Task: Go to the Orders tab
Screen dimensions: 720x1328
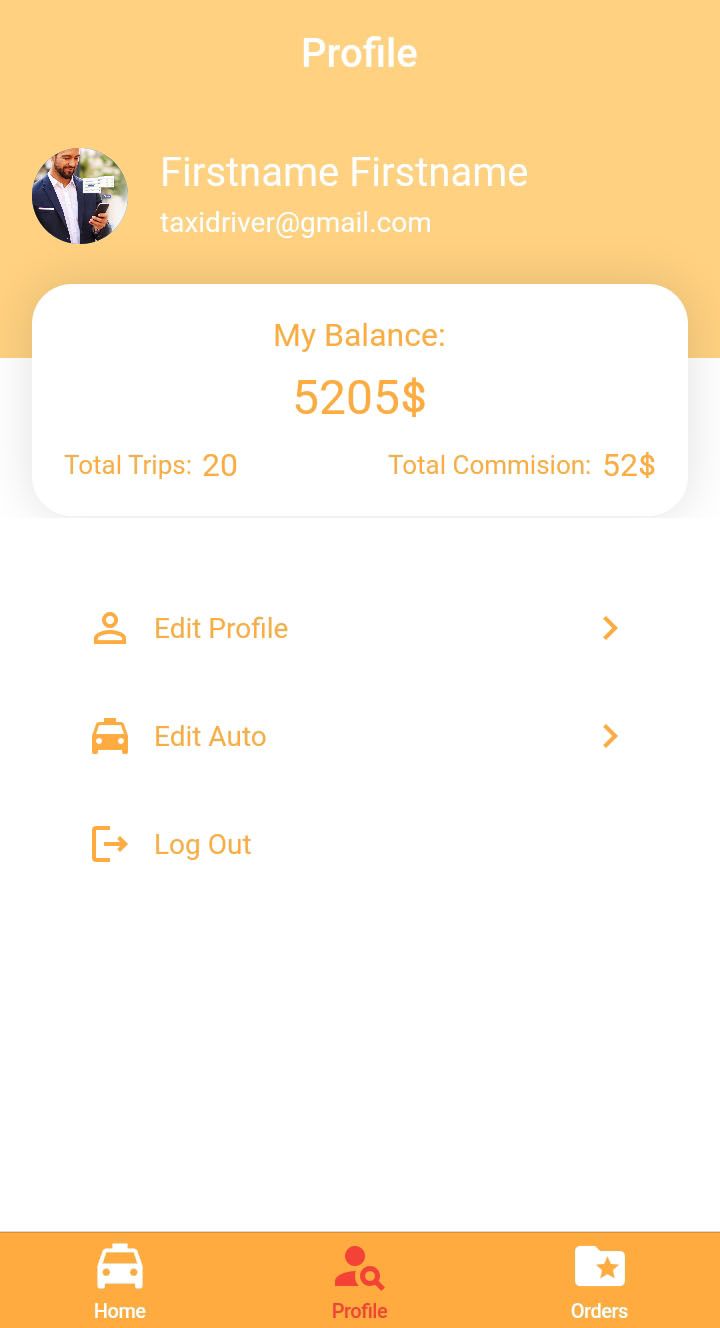Action: click(x=599, y=1281)
